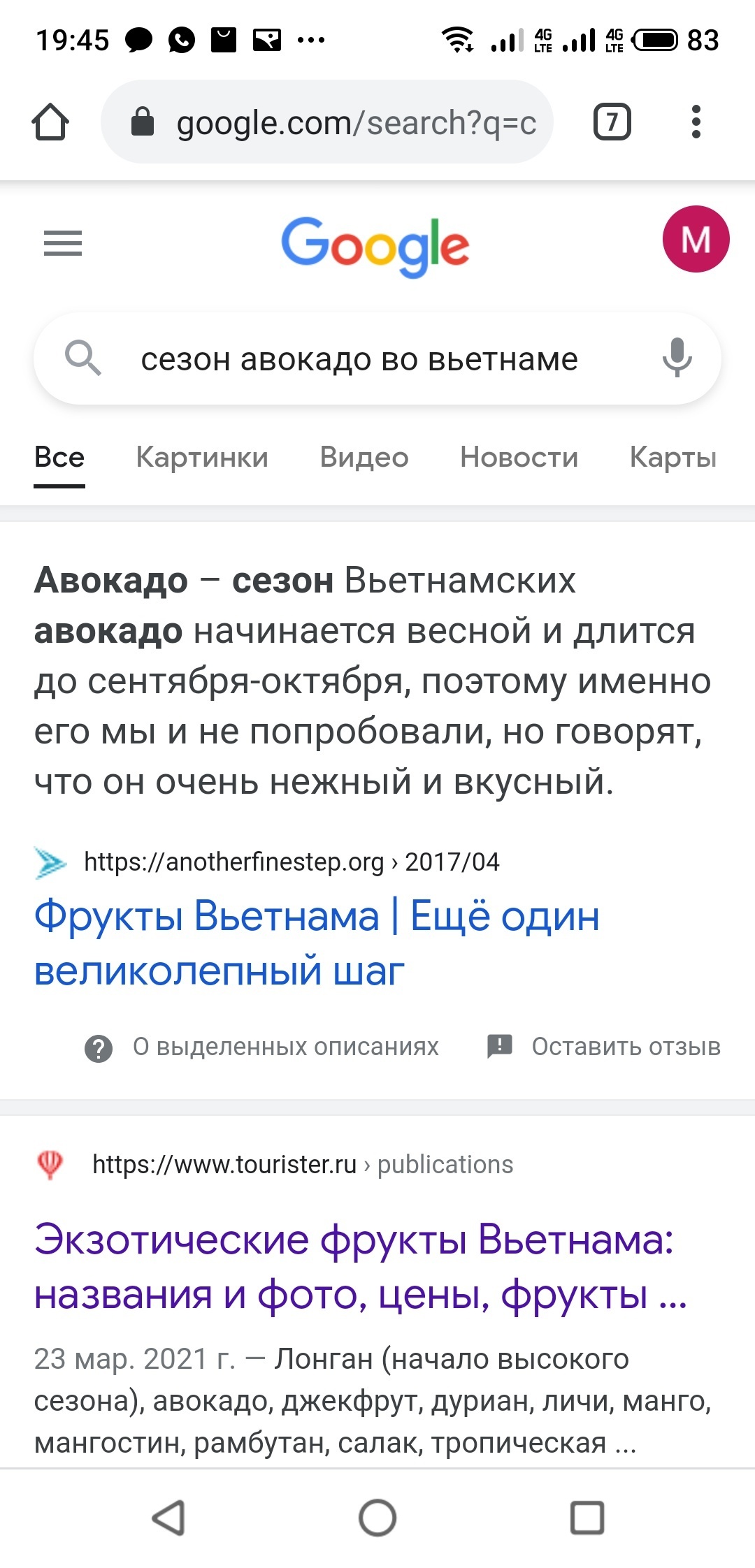The image size is (755, 1568).
Task: Switch to the Видео tab
Action: [x=364, y=458]
